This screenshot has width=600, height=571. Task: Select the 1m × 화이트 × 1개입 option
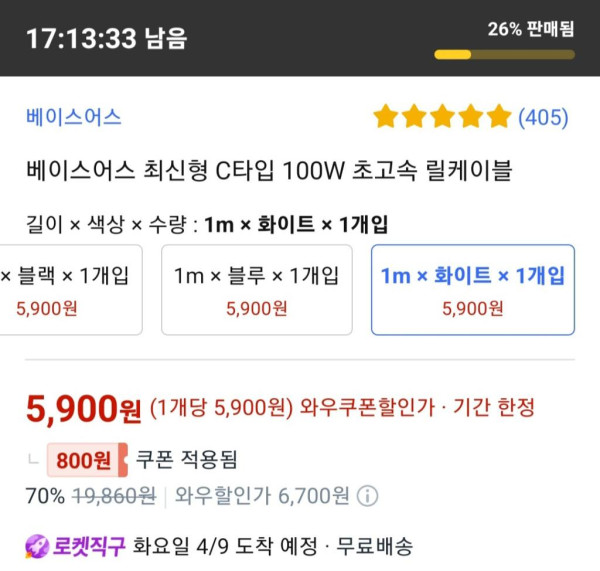click(472, 289)
